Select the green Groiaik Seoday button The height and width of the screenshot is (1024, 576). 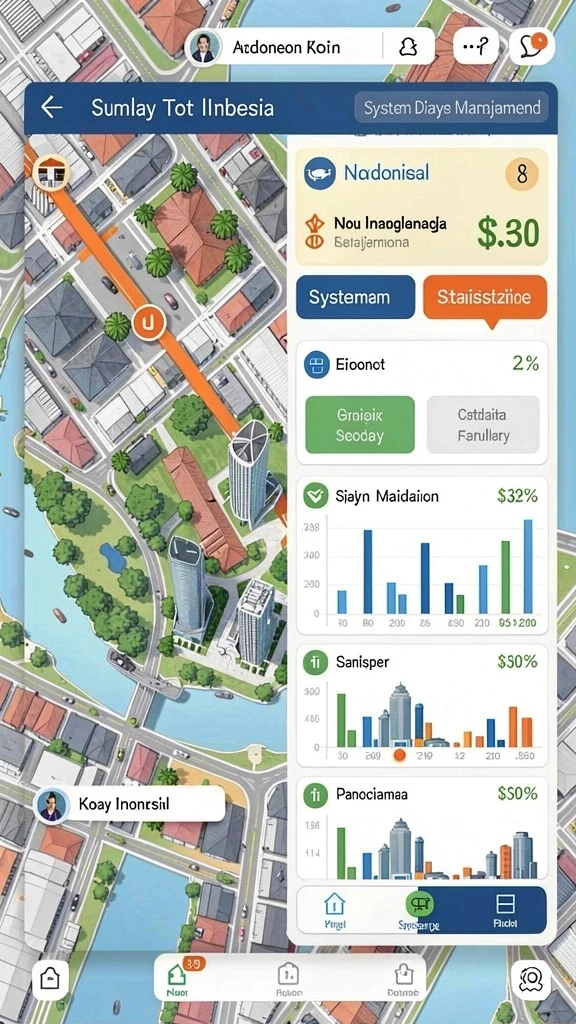(360, 424)
